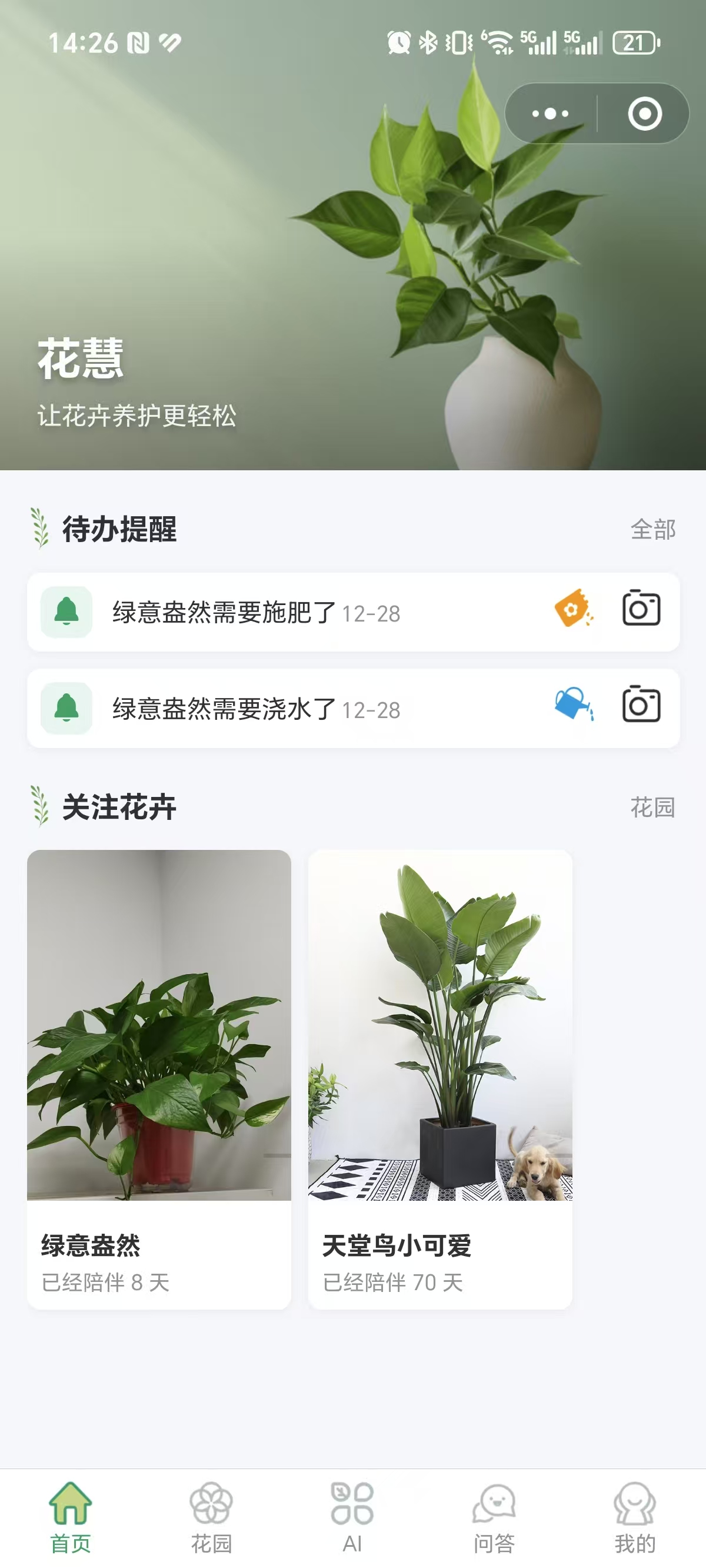View all reminders via 全部
This screenshot has width=706, height=1568.
click(x=652, y=530)
